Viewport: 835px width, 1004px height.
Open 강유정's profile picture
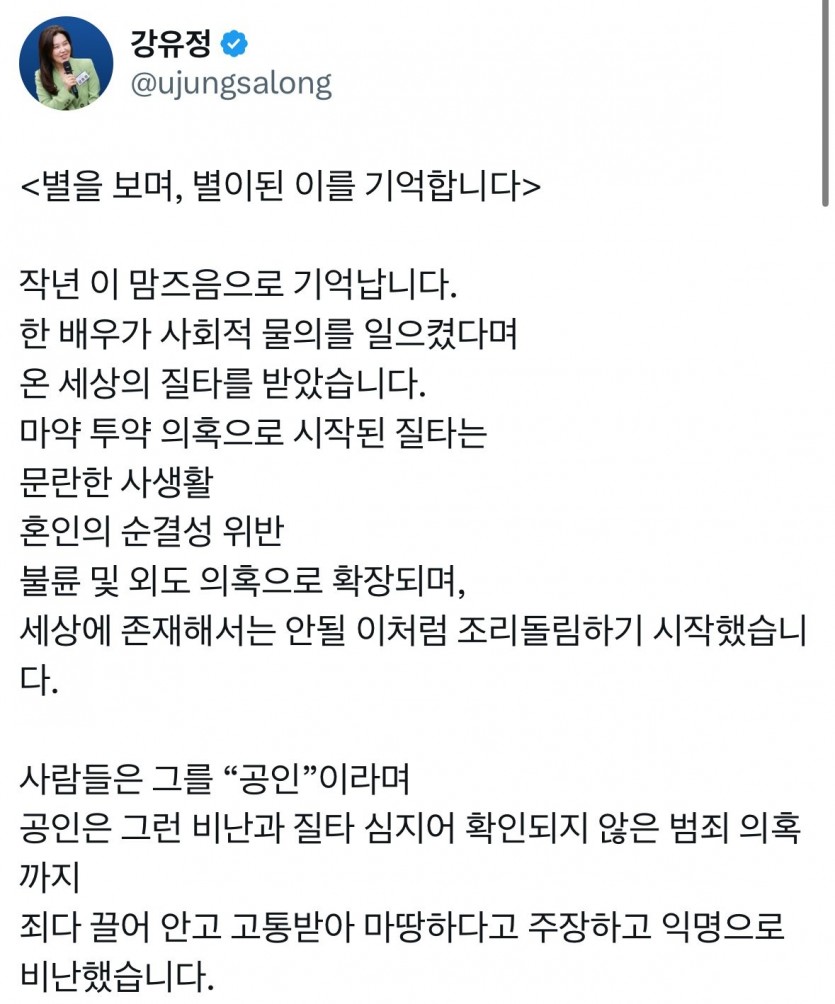(66, 63)
